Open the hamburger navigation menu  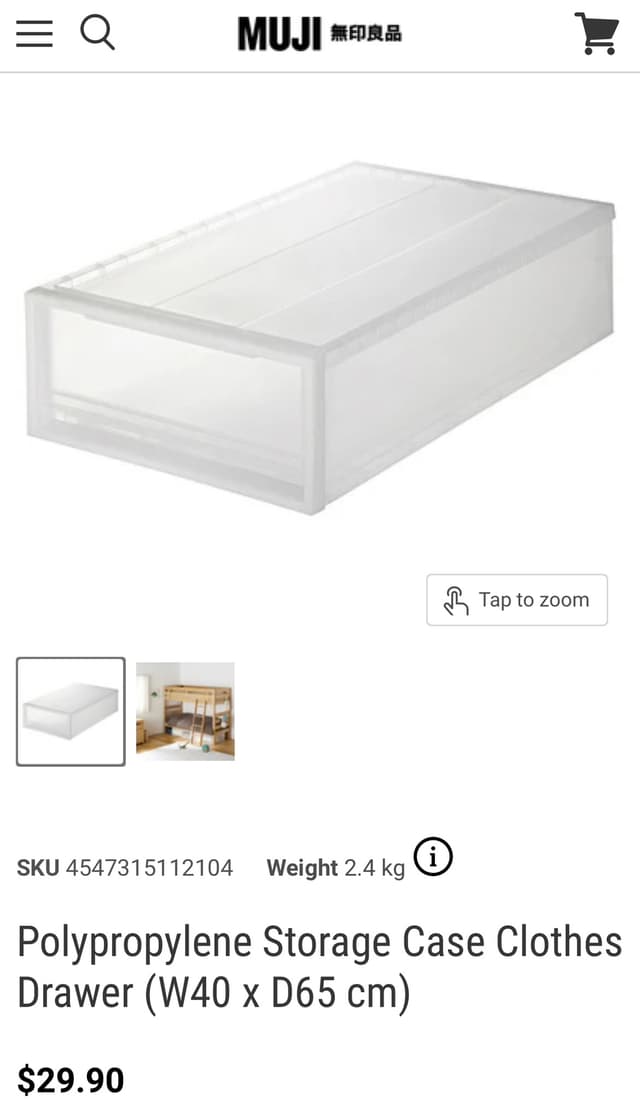click(34, 34)
